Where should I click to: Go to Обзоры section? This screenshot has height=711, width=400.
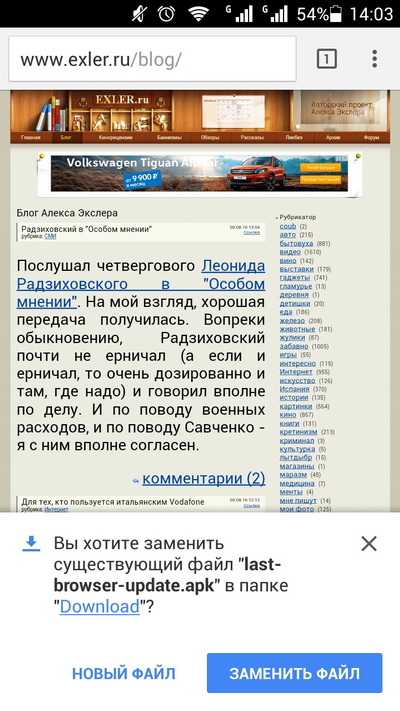pyautogui.click(x=210, y=137)
